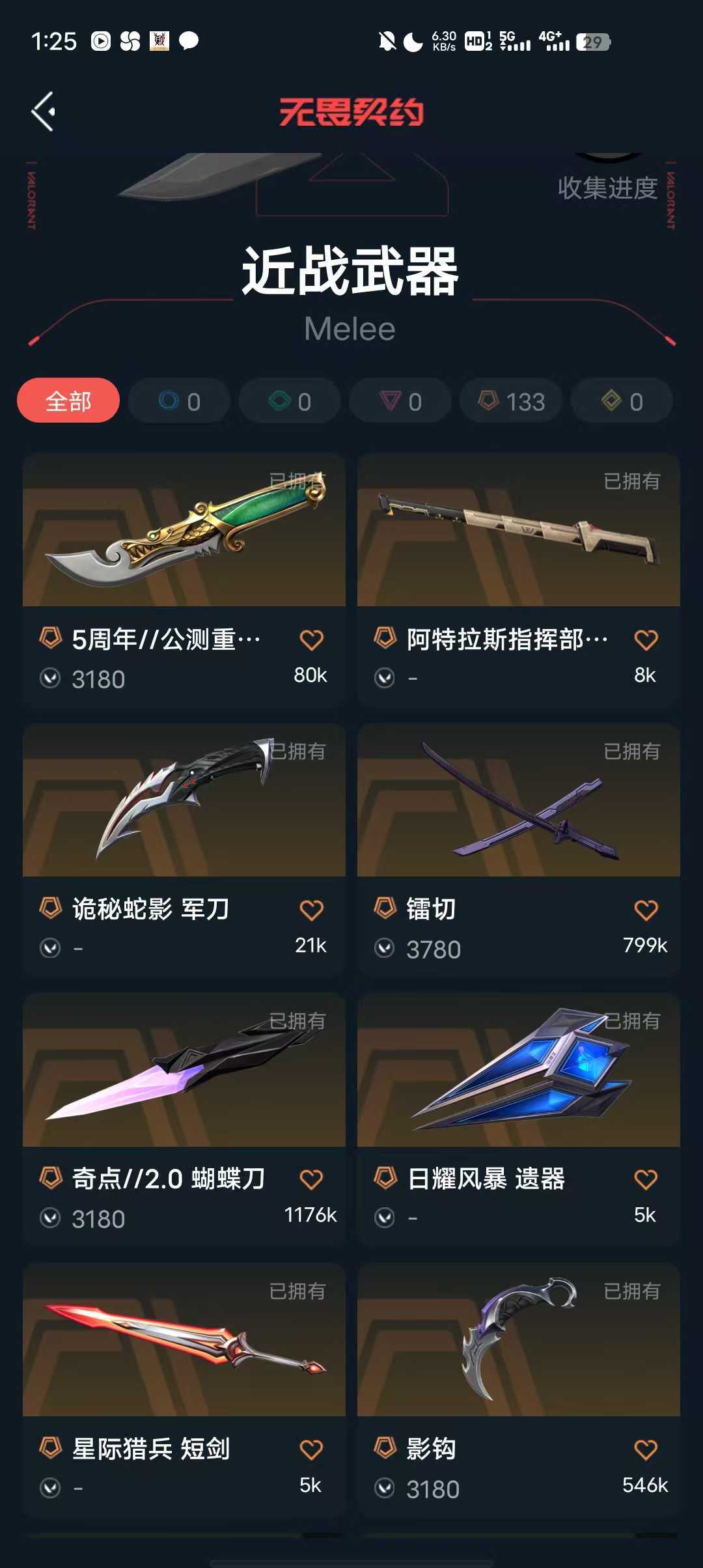The width and height of the screenshot is (703, 1568).
Task: Switch to the 全部 filter tab
Action: pos(68,401)
